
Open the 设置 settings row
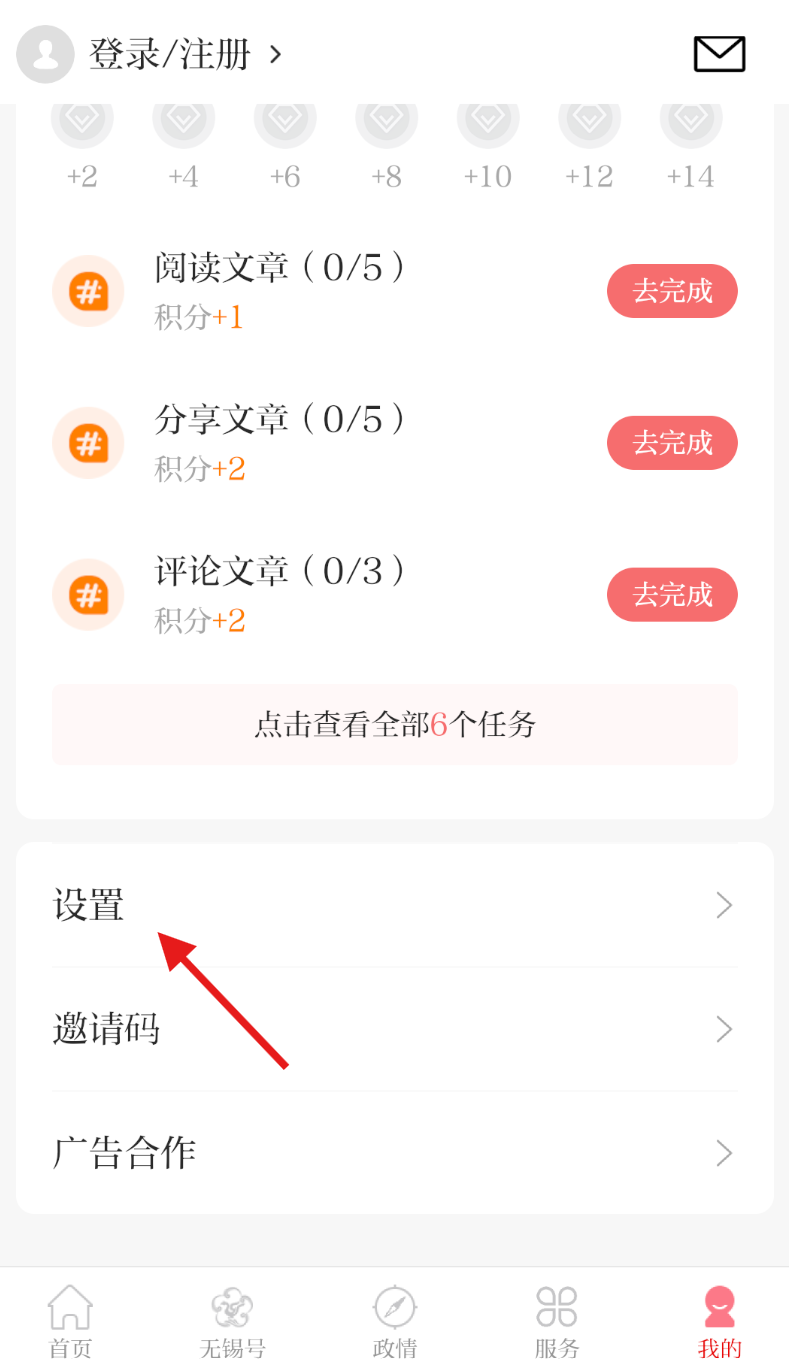(394, 906)
